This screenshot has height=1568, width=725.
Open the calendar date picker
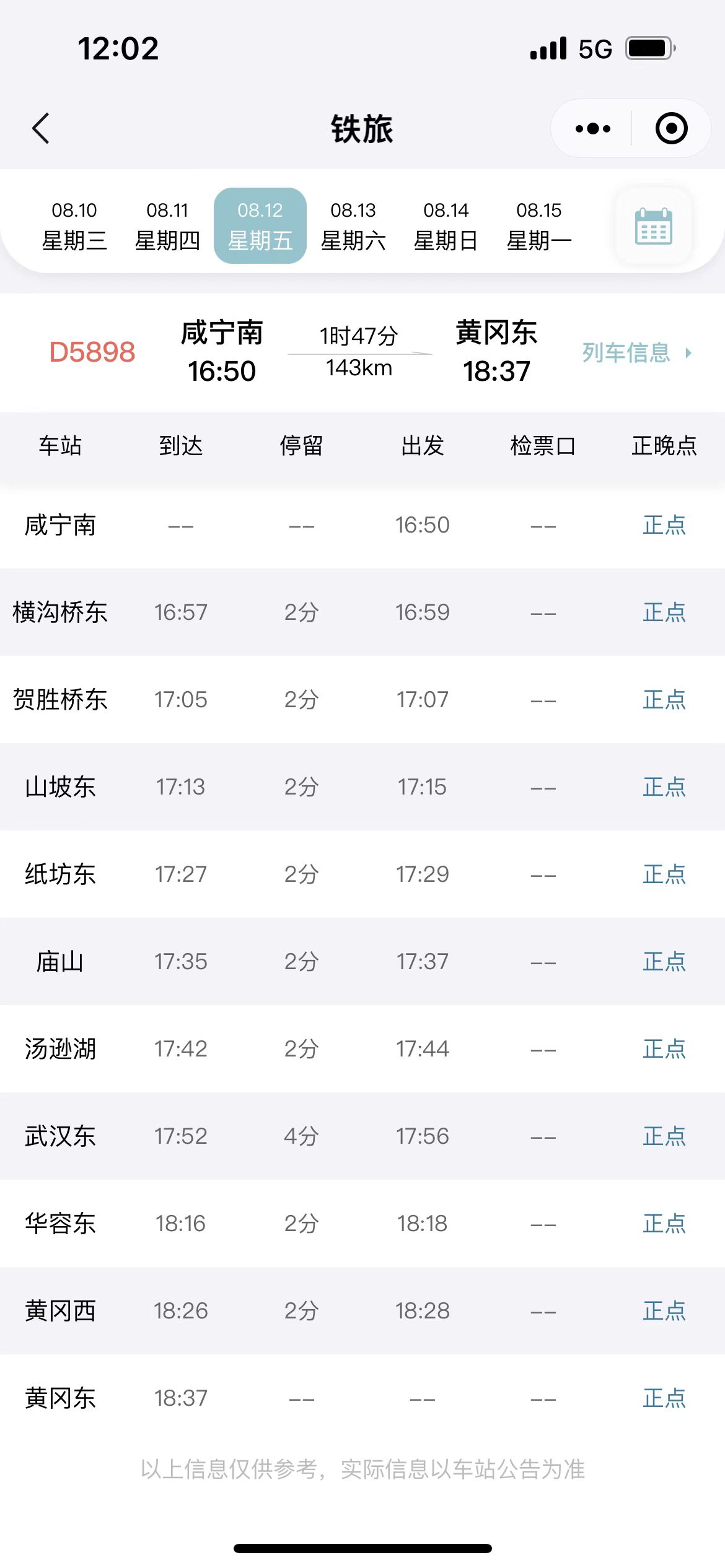click(653, 226)
